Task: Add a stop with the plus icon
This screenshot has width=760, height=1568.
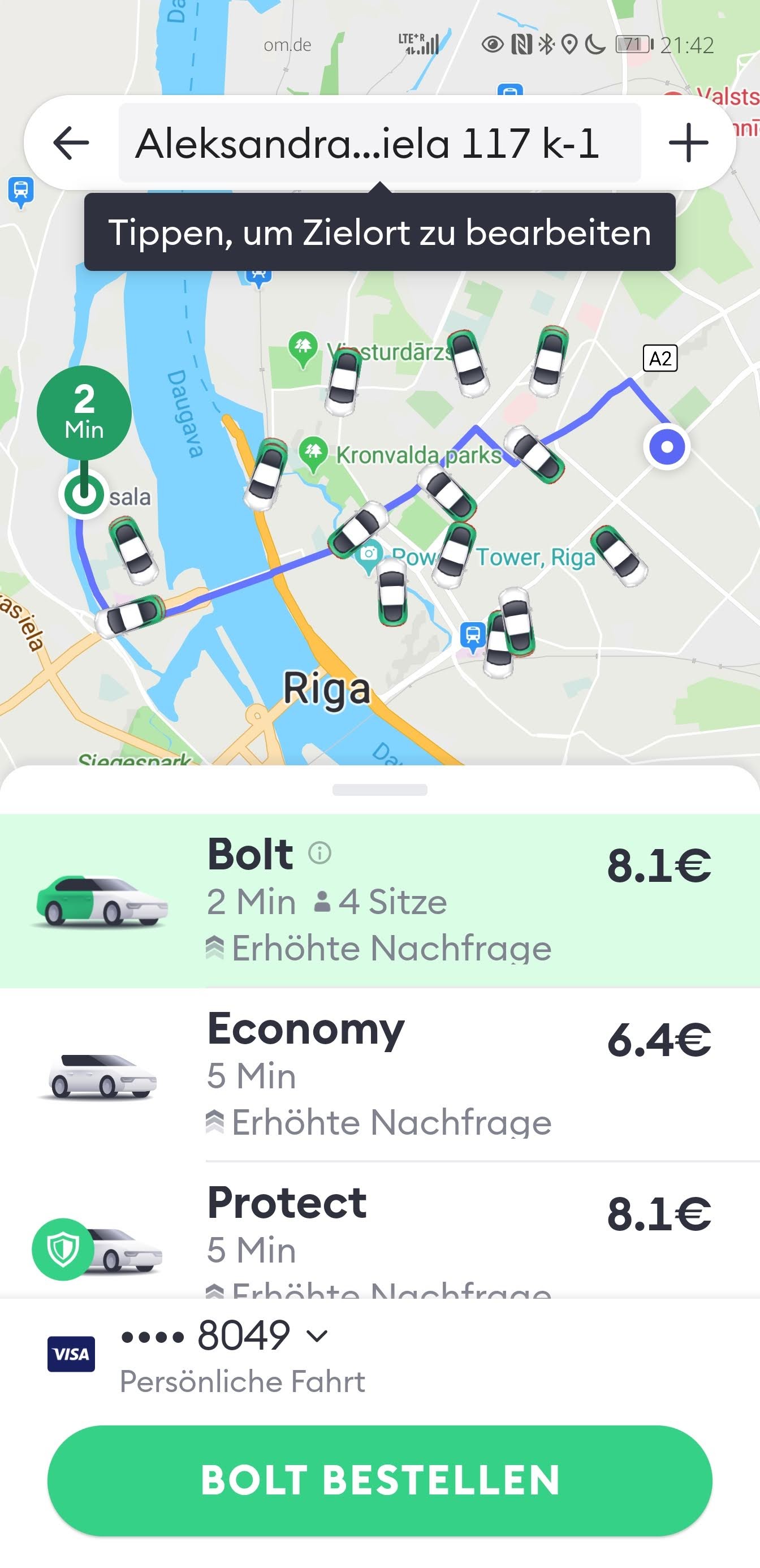Action: tap(688, 143)
